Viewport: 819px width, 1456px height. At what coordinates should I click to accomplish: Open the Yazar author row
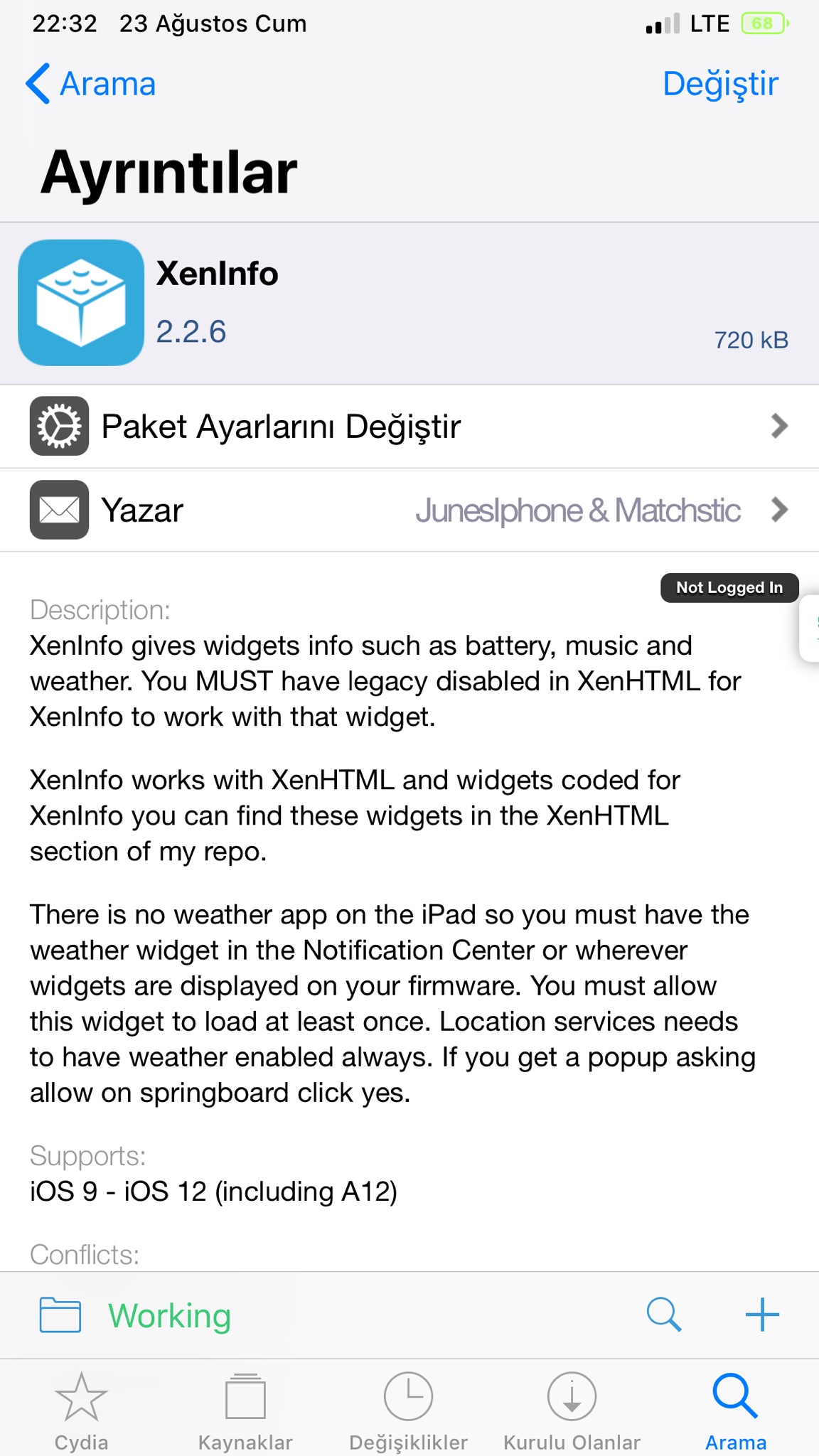click(409, 510)
